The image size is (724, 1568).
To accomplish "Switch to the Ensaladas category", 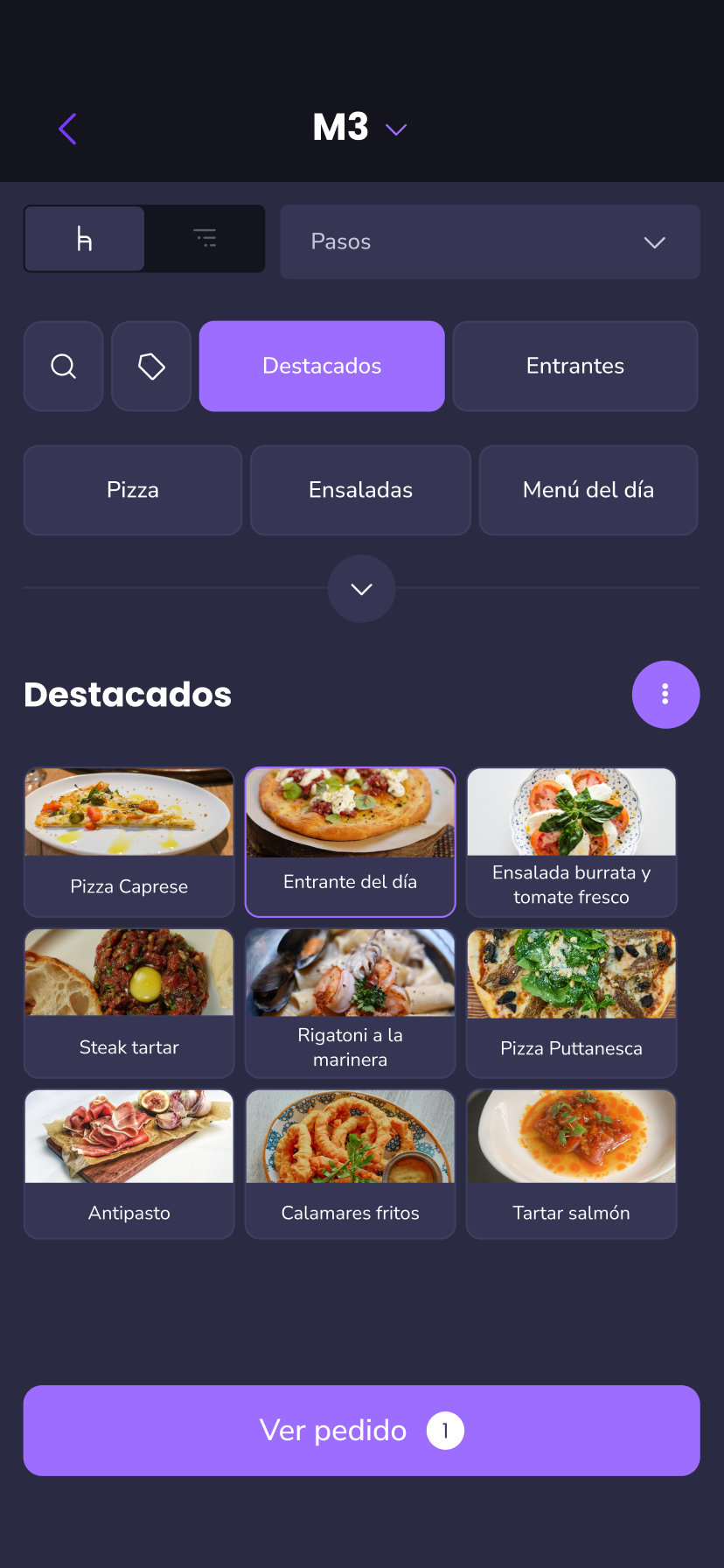I will point(360,490).
